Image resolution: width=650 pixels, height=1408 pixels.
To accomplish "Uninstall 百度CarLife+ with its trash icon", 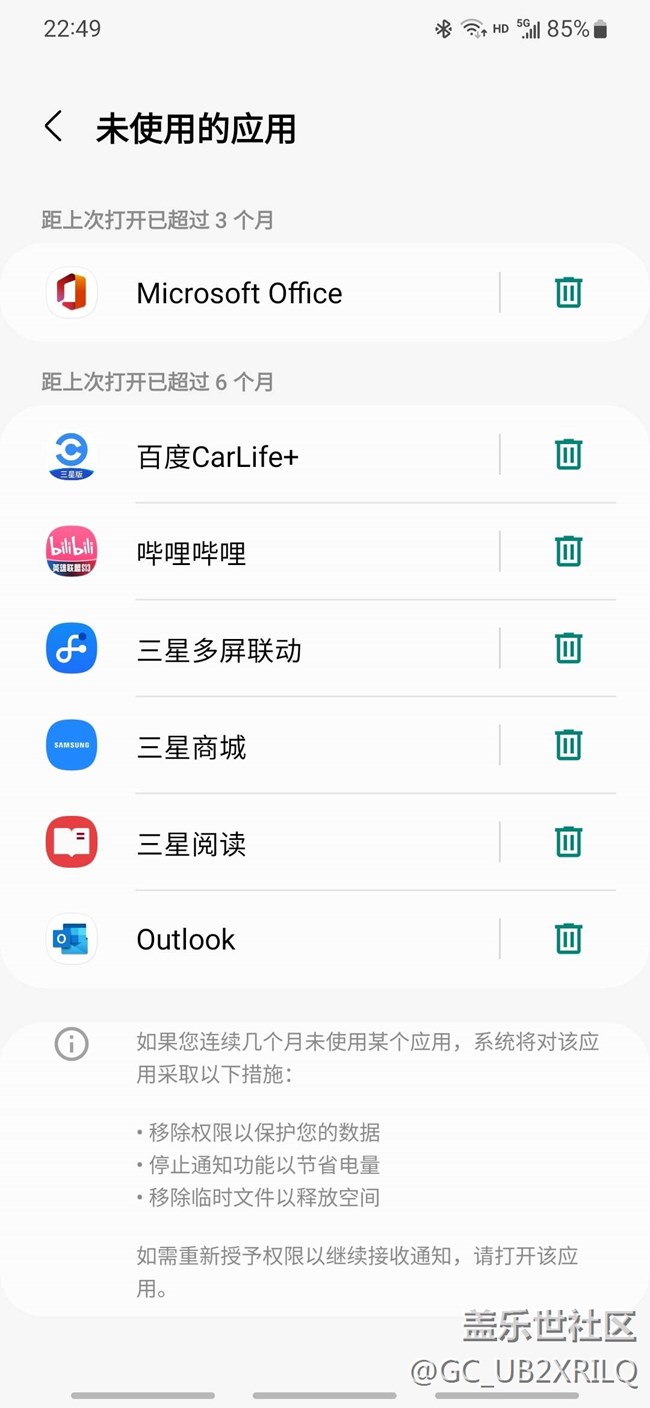I will coord(568,455).
